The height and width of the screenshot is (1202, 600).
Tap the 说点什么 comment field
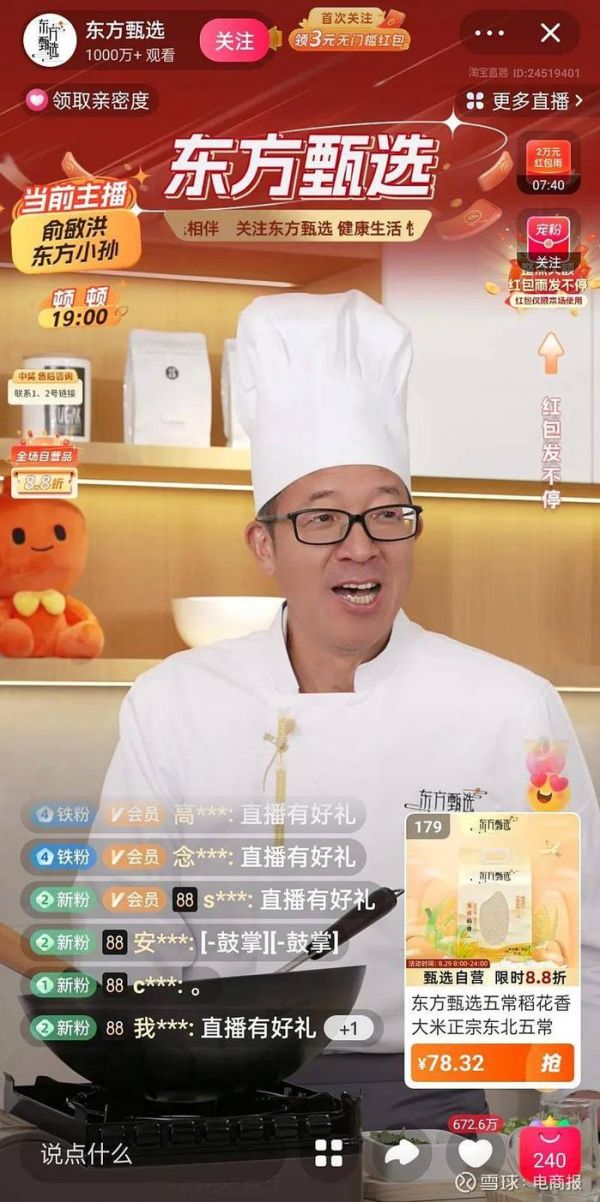pyautogui.click(x=87, y=1153)
